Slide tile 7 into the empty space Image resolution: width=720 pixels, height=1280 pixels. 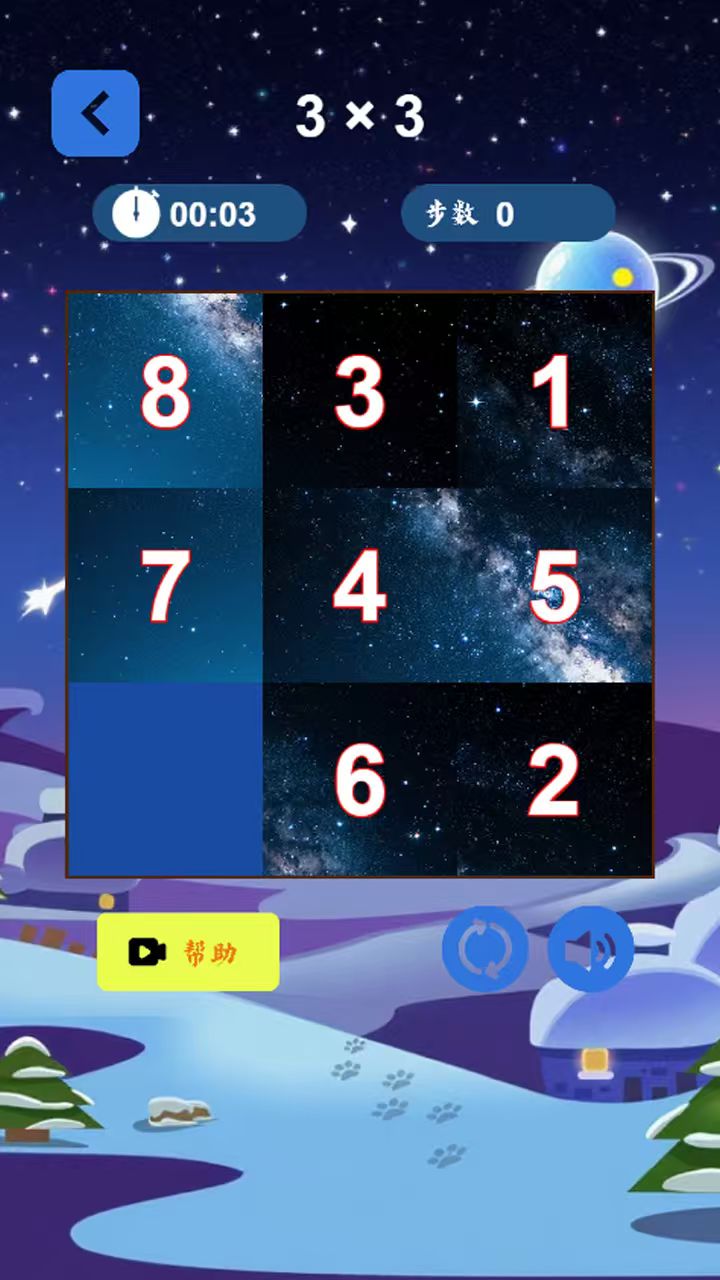coord(165,586)
